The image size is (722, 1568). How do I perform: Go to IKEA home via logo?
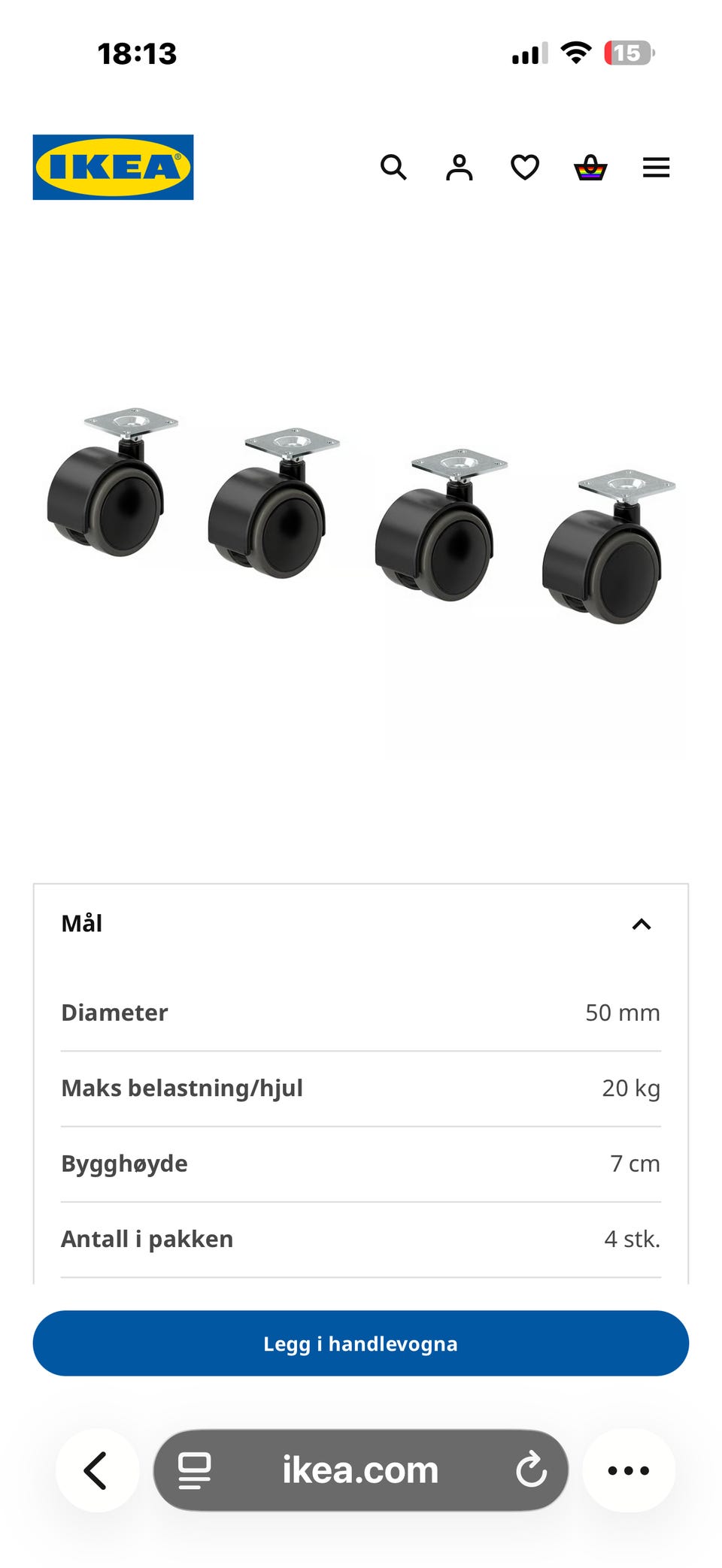[113, 168]
